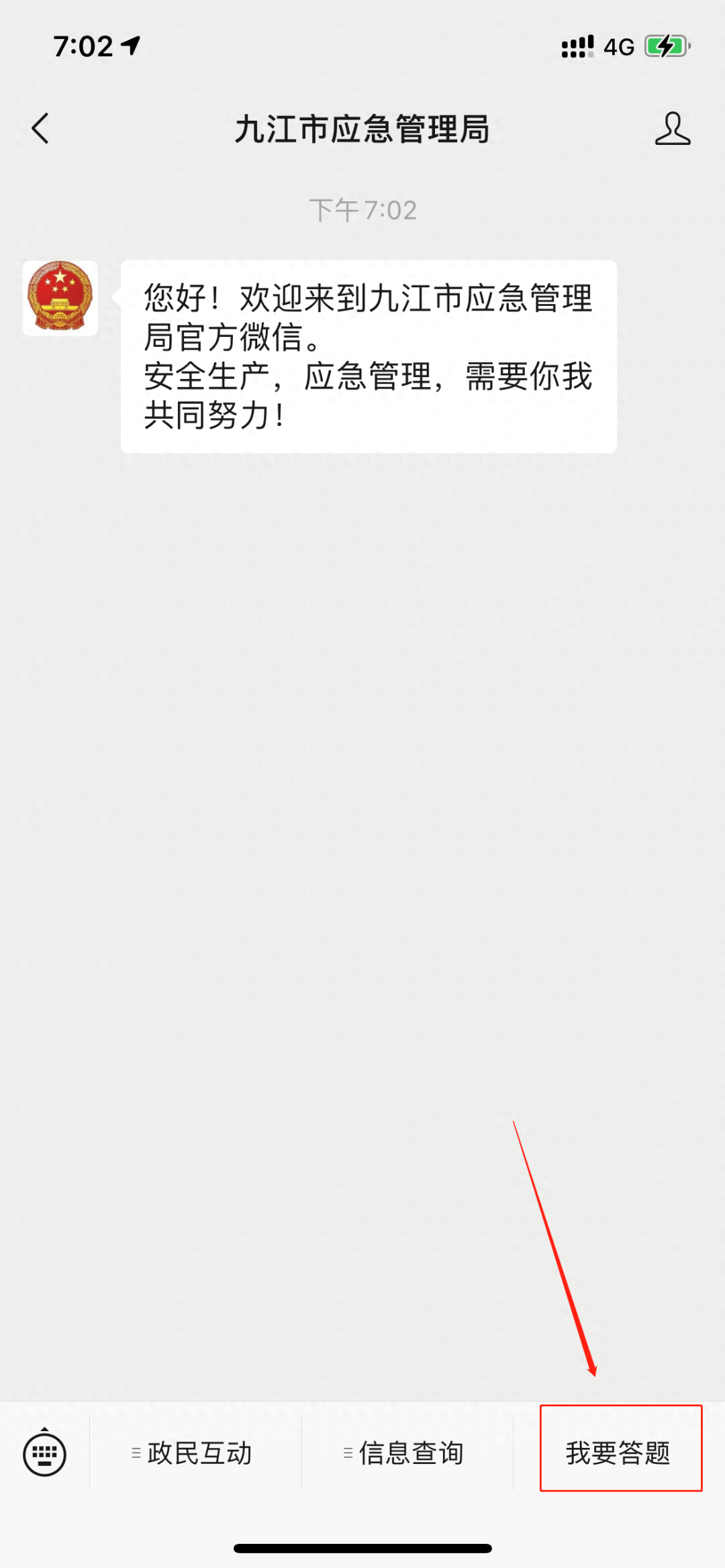The height and width of the screenshot is (1568, 725).
Task: Switch to keyboard input mode
Action: [x=44, y=1453]
